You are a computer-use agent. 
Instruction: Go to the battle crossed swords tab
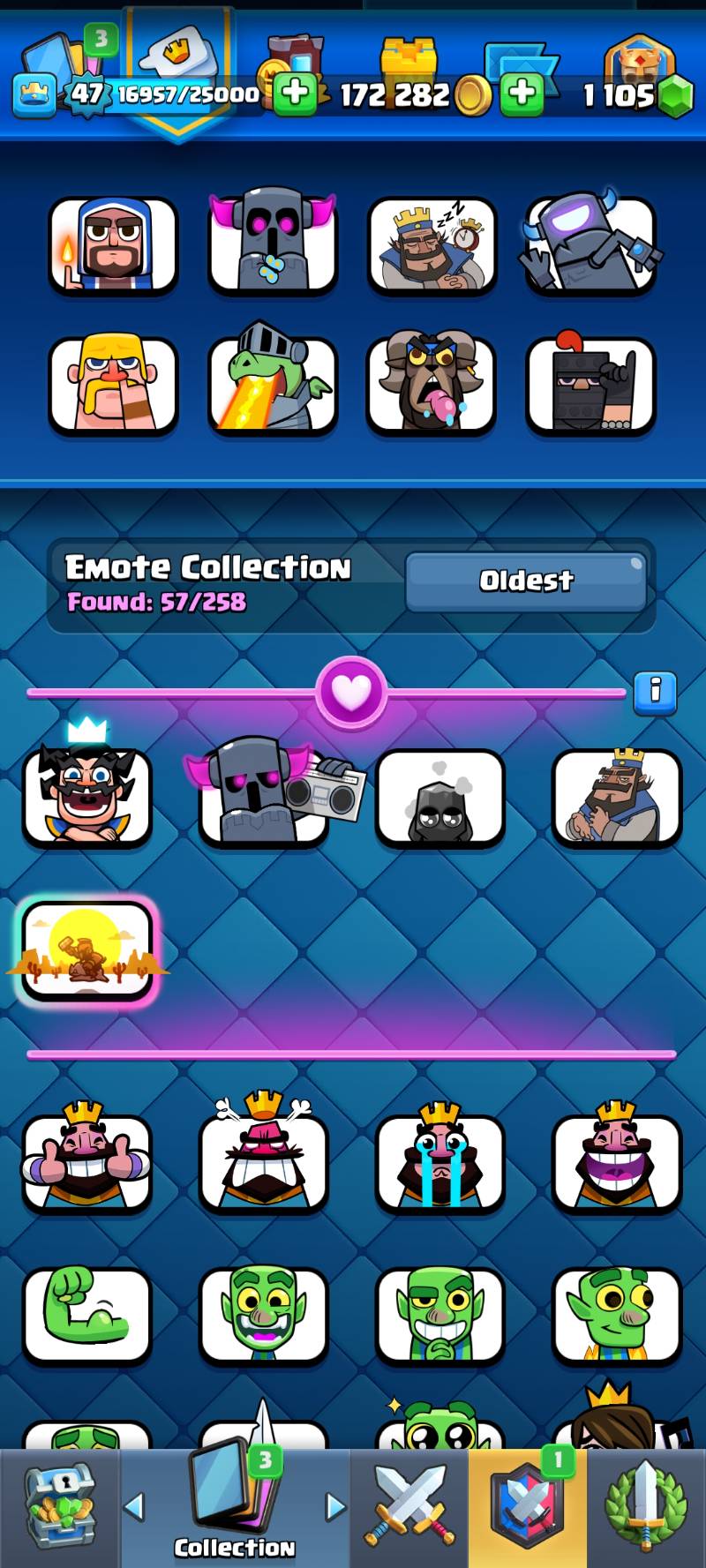pos(409,1509)
